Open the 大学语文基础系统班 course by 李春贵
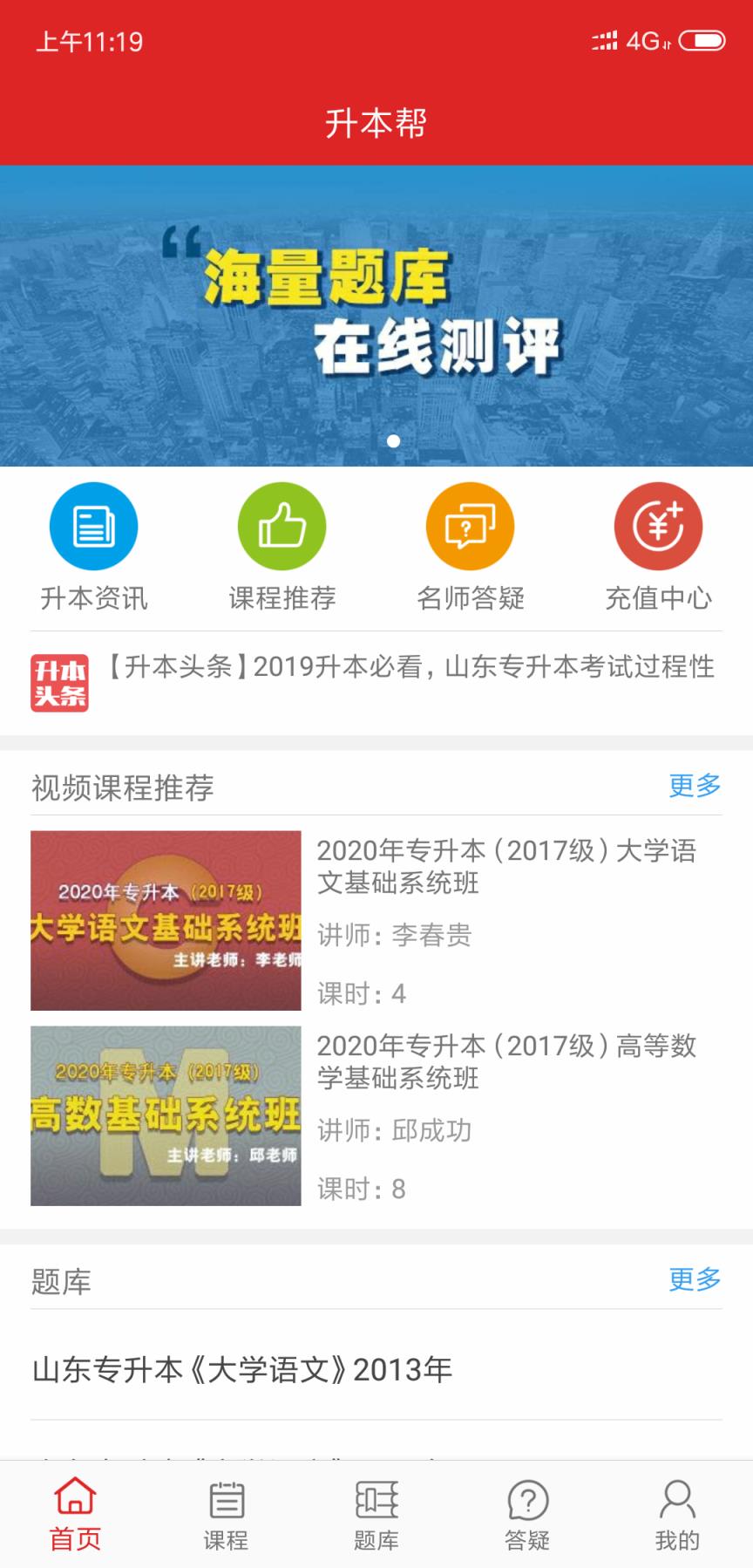The width and height of the screenshot is (753, 1568). (376, 920)
